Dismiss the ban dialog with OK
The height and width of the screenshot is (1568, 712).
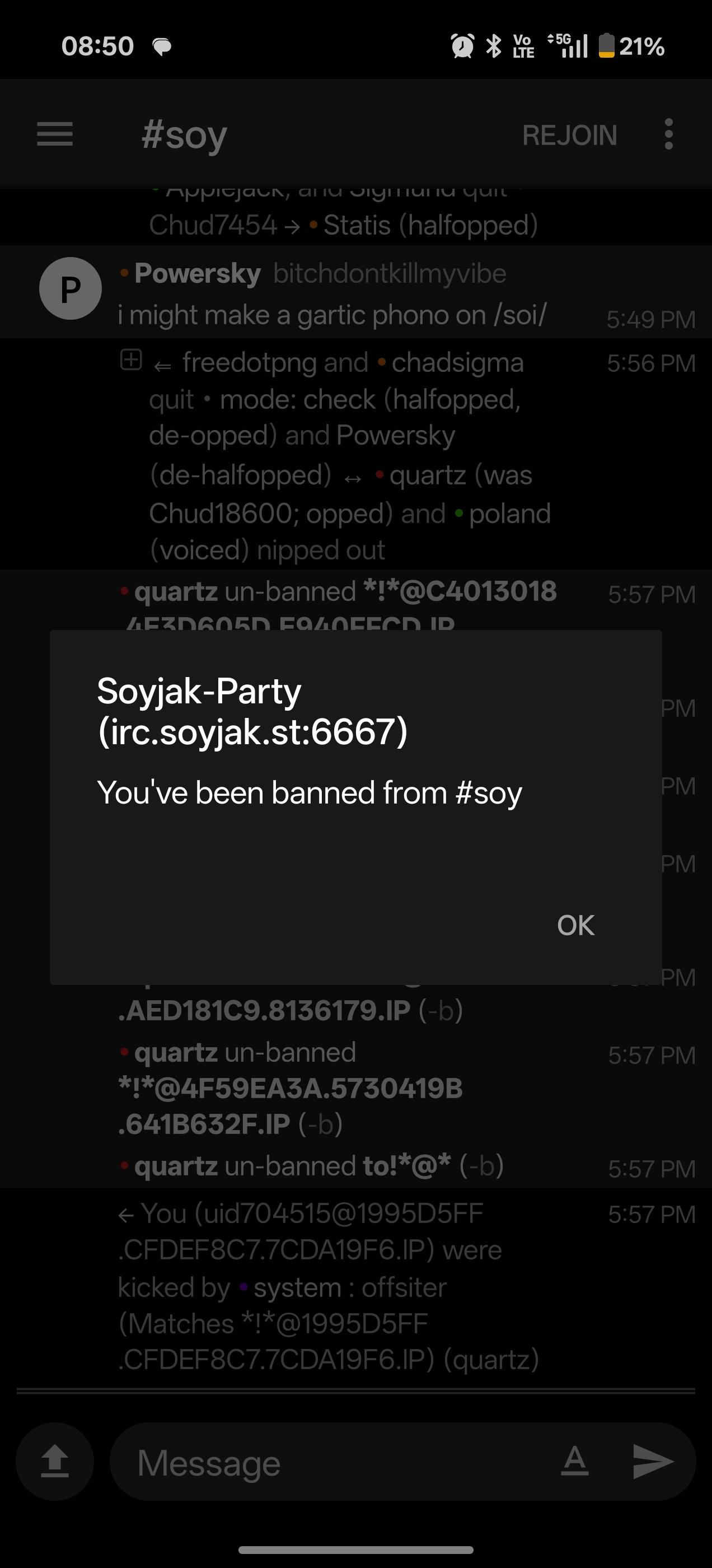pos(575,925)
